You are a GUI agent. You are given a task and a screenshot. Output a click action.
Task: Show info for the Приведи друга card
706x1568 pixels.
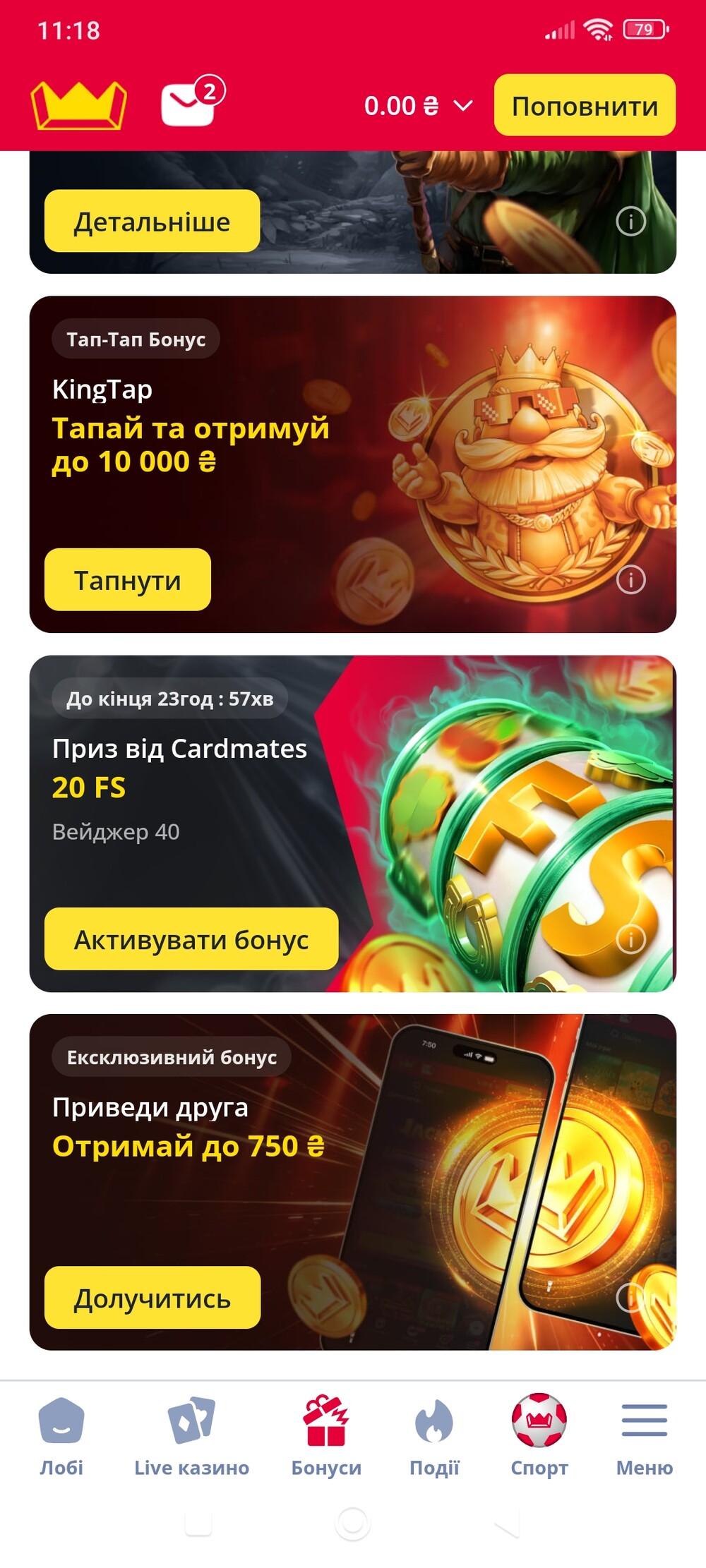[x=630, y=1297]
